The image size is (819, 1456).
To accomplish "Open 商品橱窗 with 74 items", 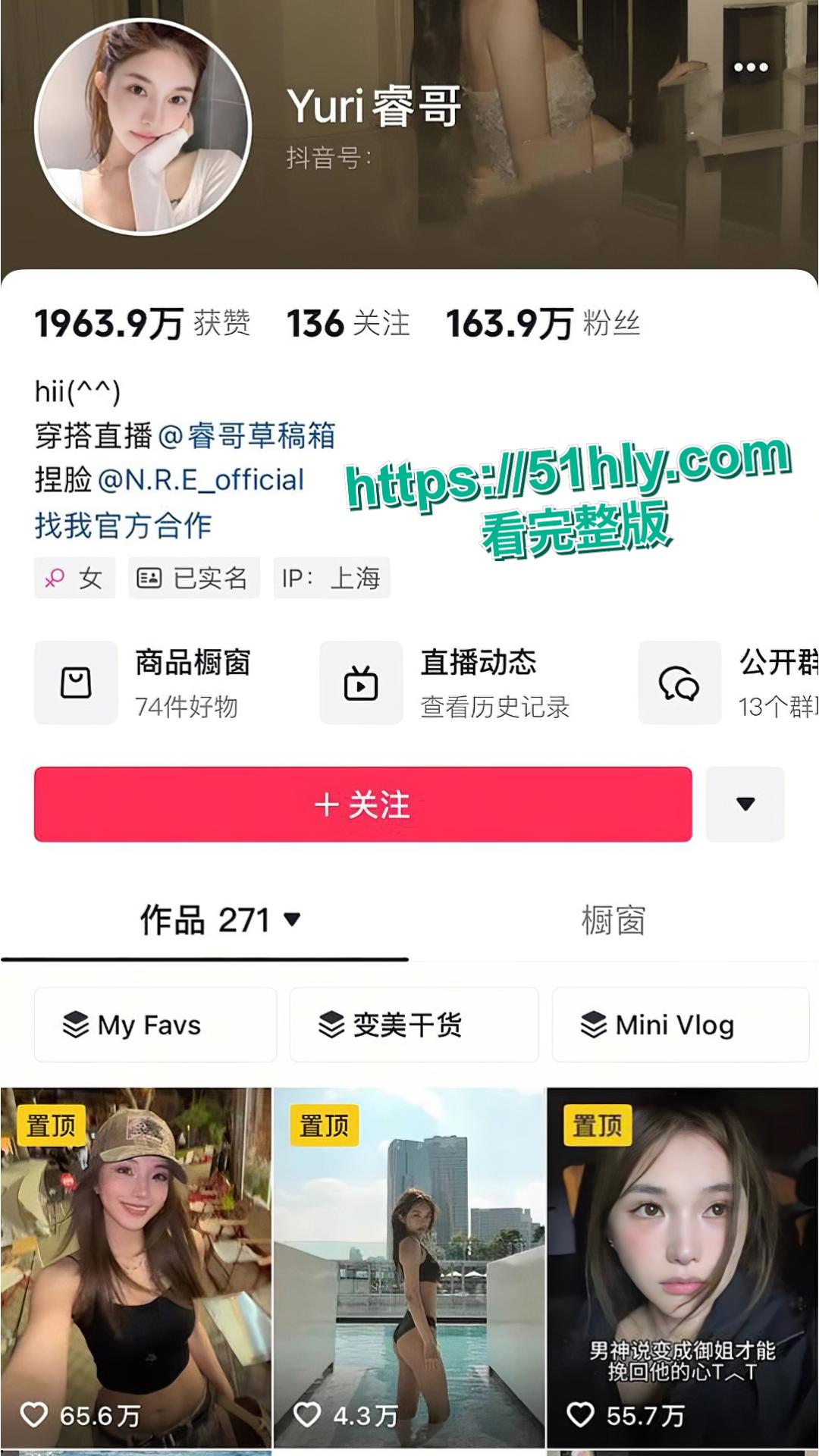I will pos(152,682).
